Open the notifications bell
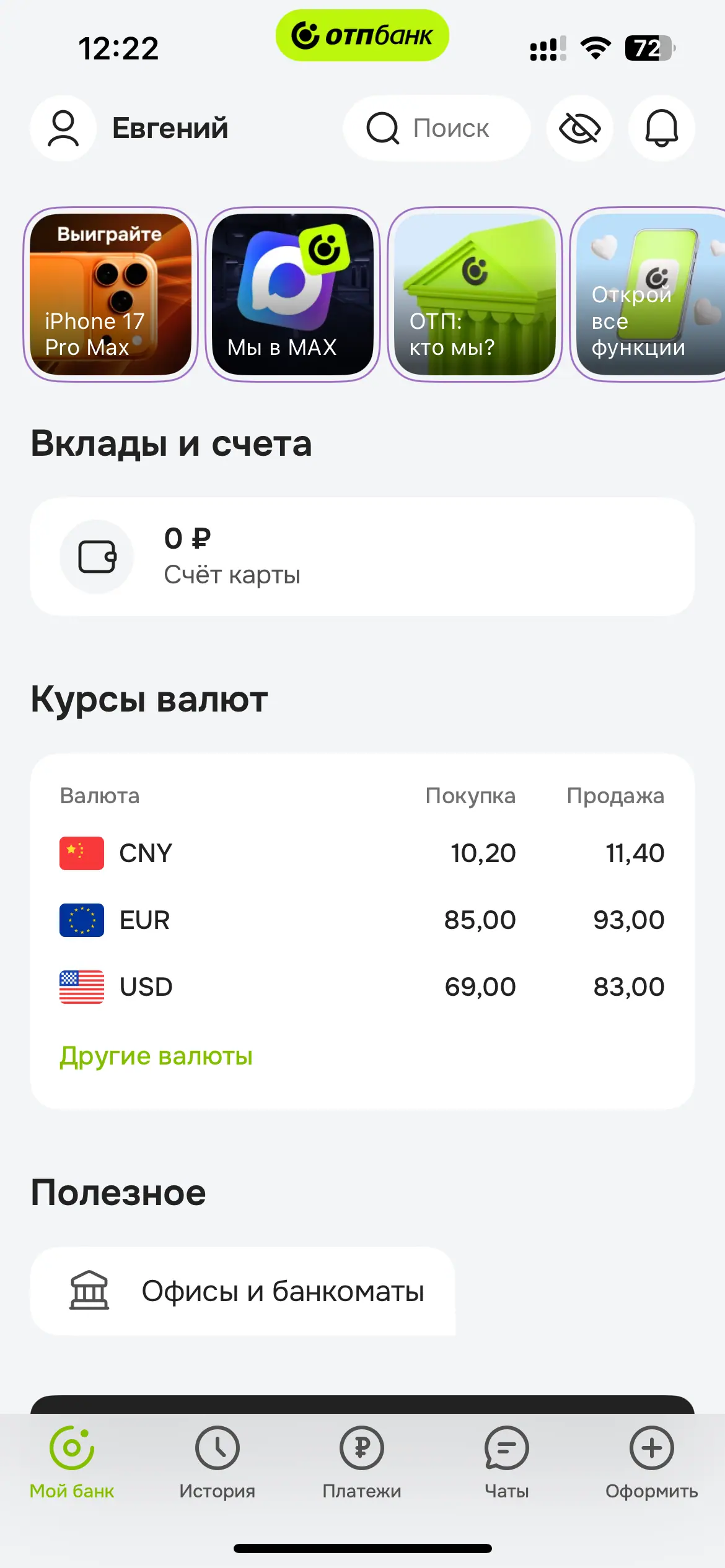 tap(661, 128)
